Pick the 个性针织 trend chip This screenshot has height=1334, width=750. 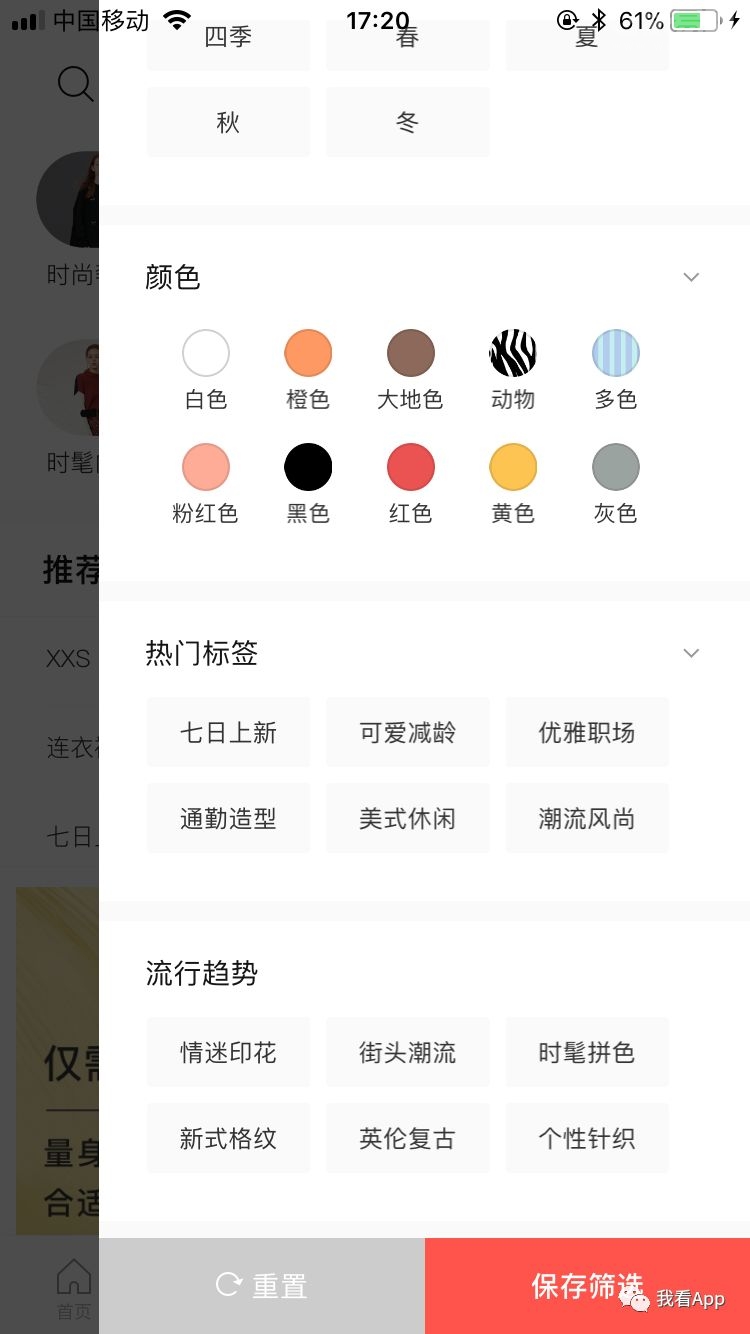(x=587, y=1138)
